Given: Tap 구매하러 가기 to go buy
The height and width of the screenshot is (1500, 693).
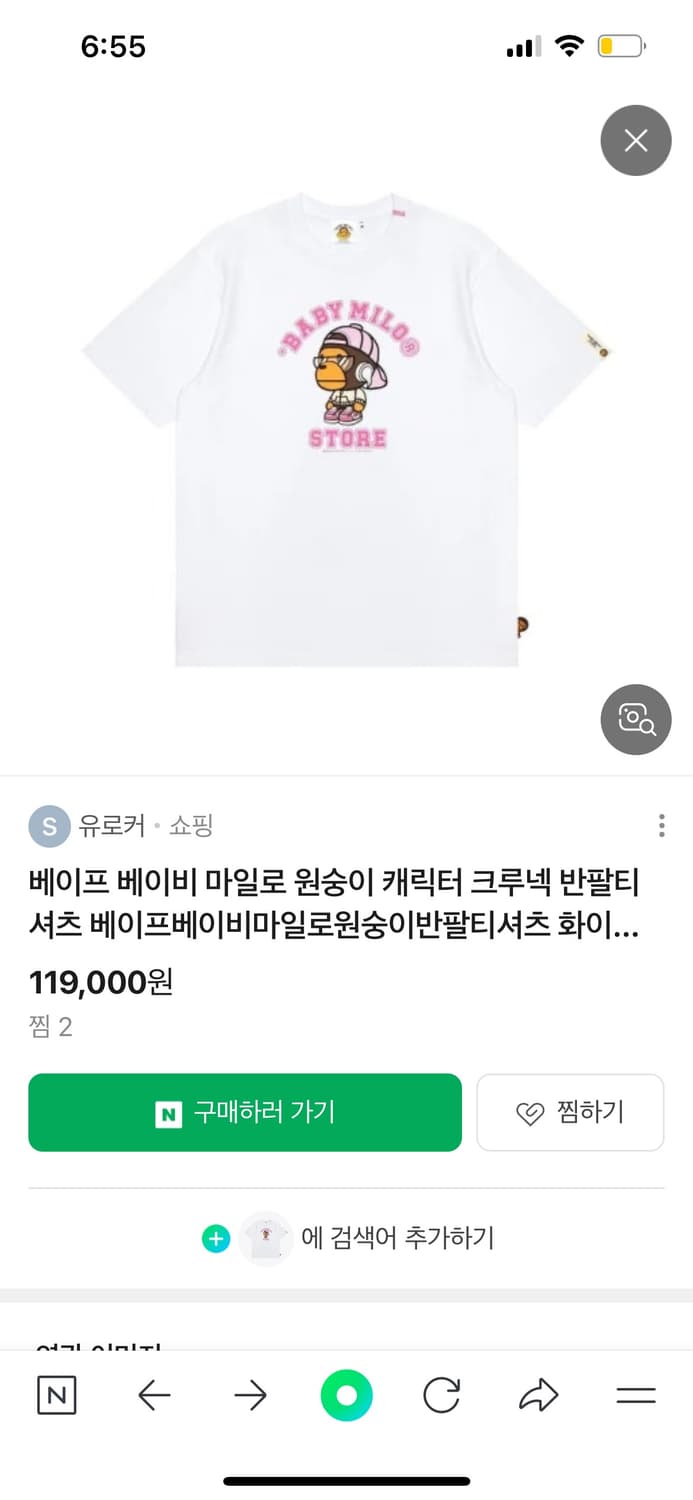Looking at the screenshot, I should point(245,1112).
